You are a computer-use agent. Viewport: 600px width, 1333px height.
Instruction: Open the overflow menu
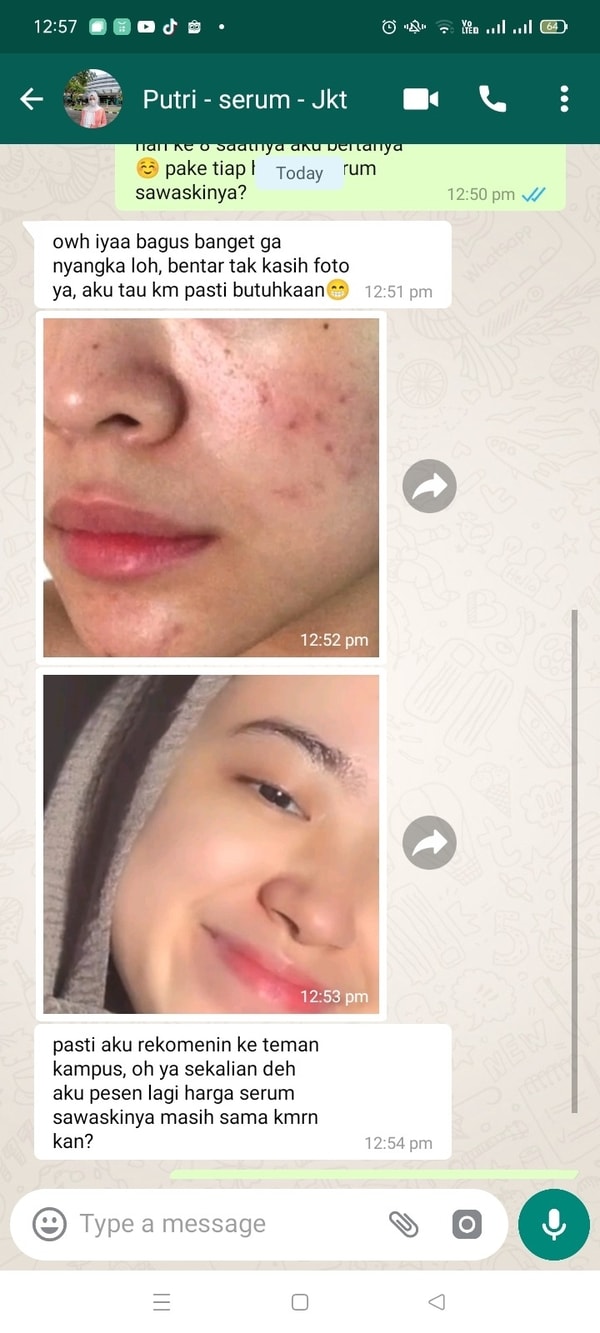(x=564, y=99)
